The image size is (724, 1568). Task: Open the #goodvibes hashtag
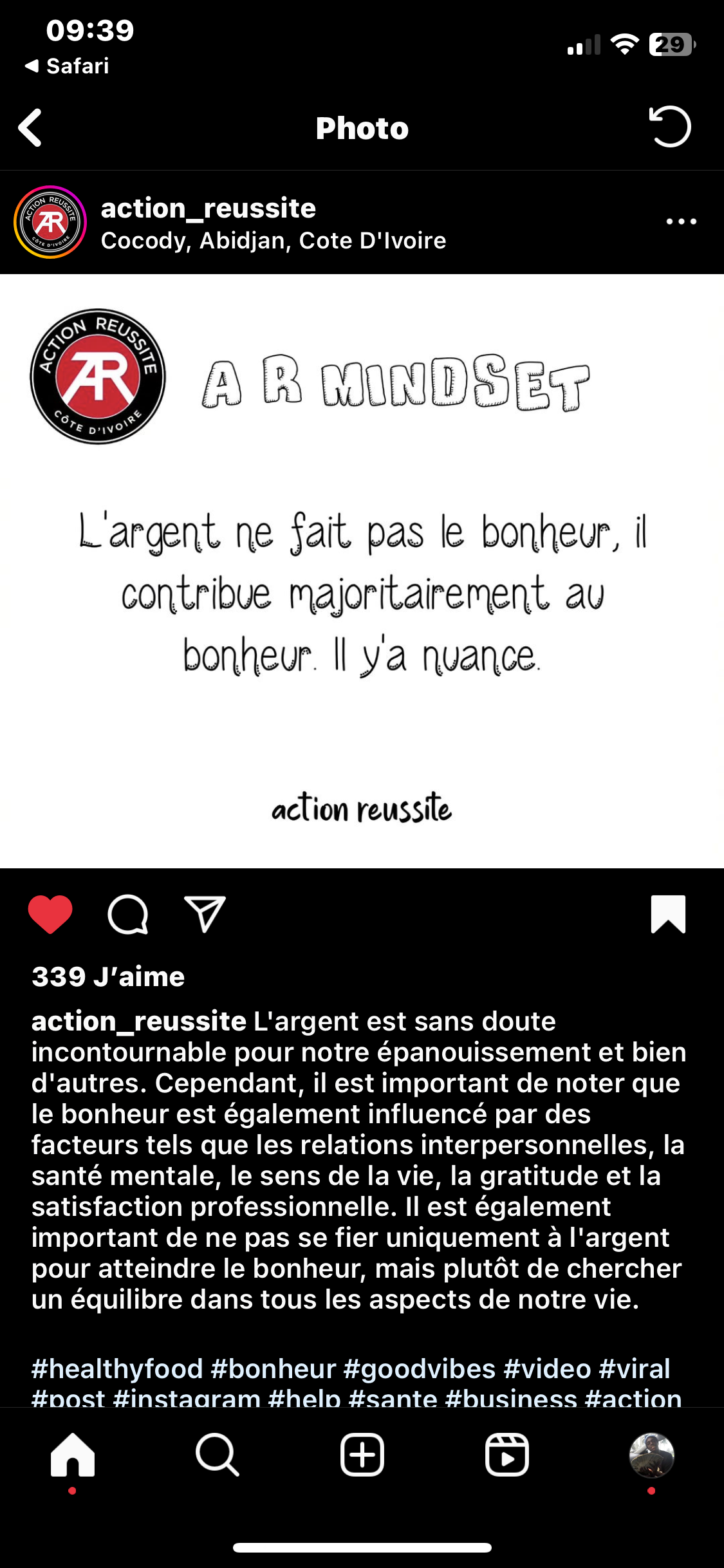pos(419,1368)
